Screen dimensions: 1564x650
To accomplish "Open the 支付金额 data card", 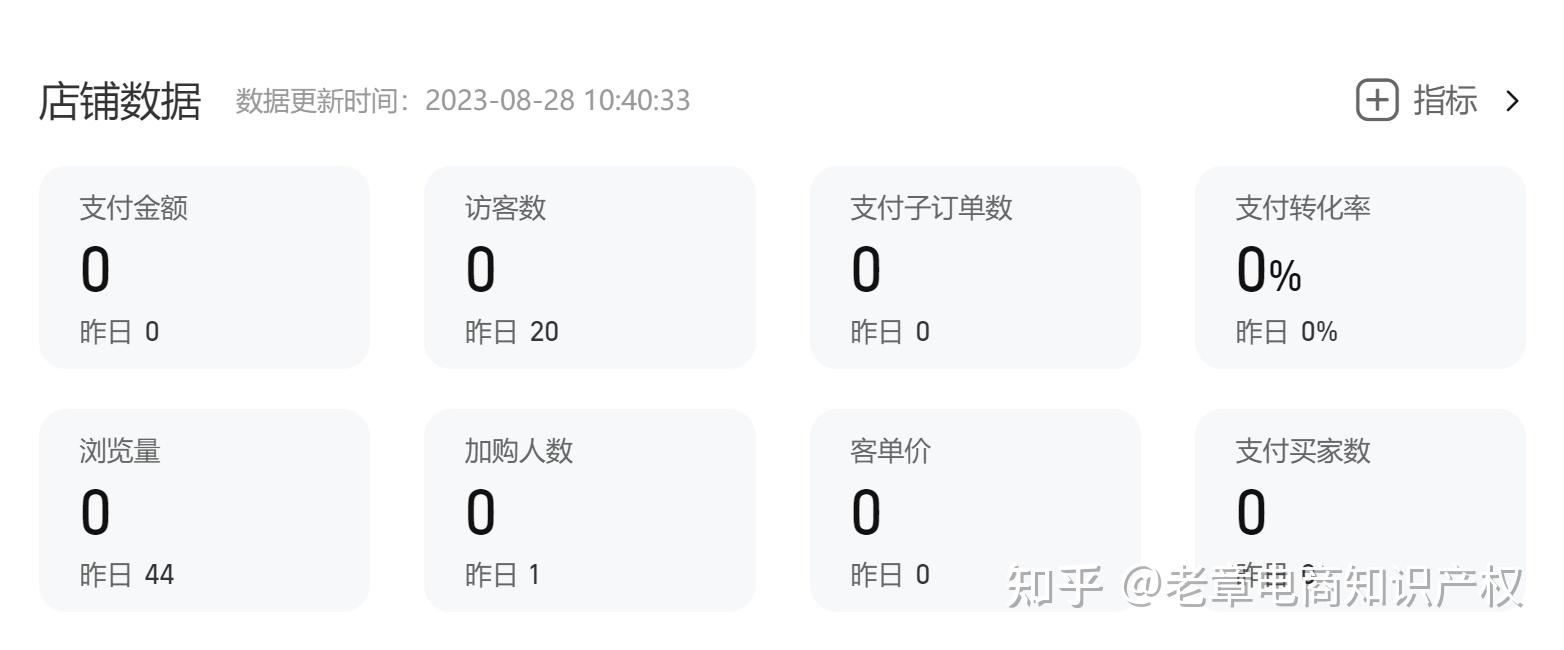I will pos(204,267).
